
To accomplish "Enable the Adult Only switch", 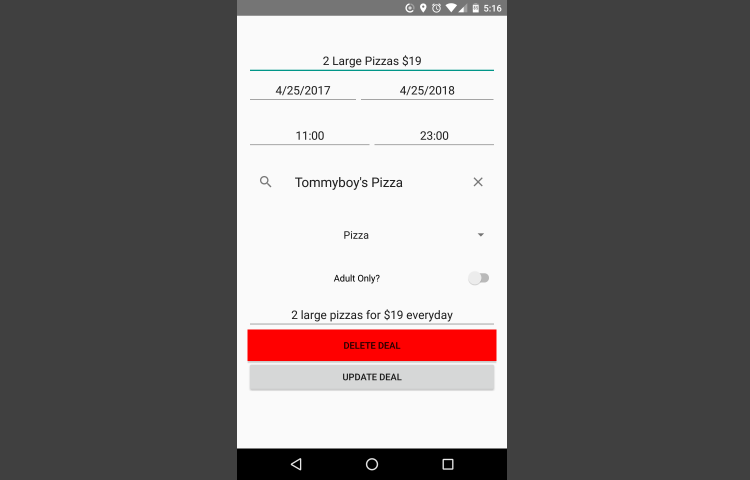I will [478, 278].
